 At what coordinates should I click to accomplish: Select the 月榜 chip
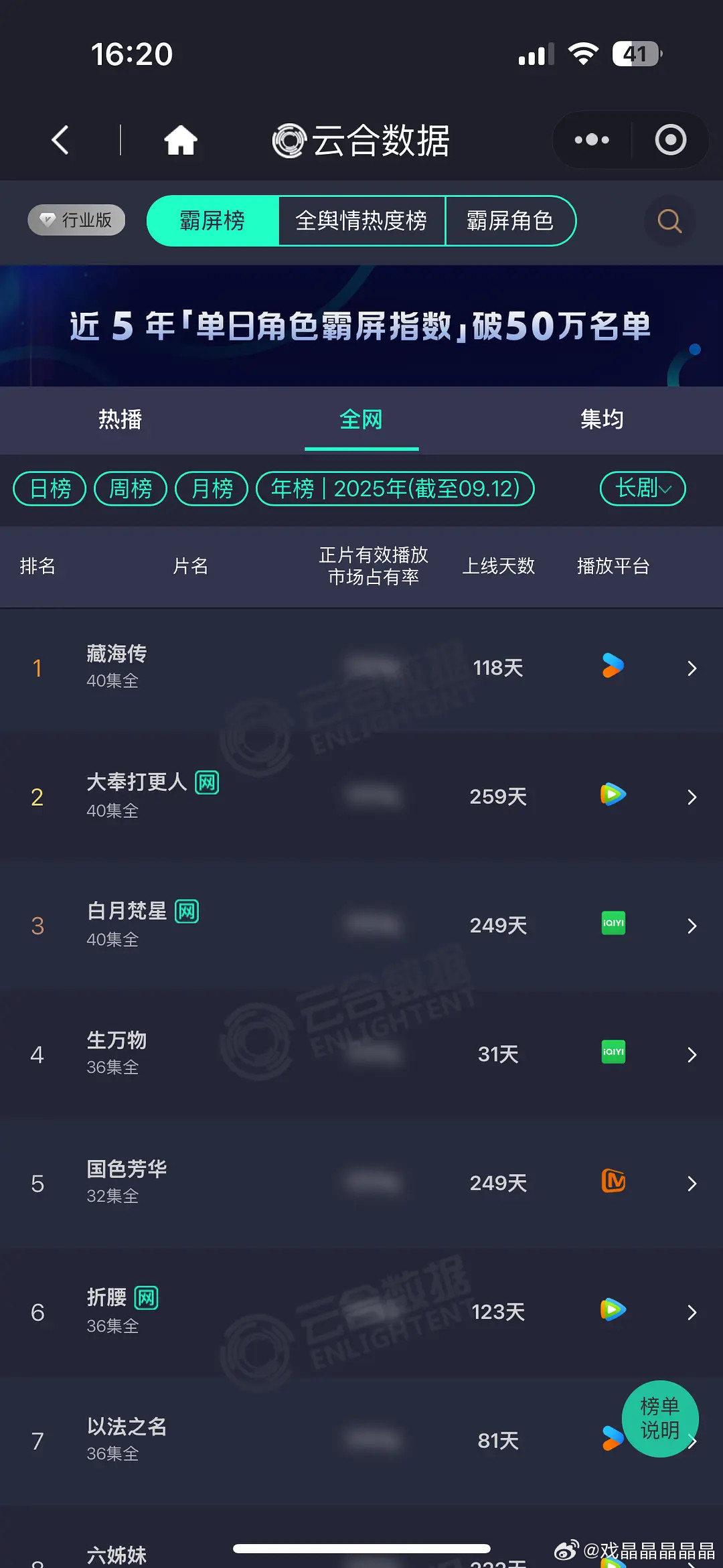tap(212, 488)
